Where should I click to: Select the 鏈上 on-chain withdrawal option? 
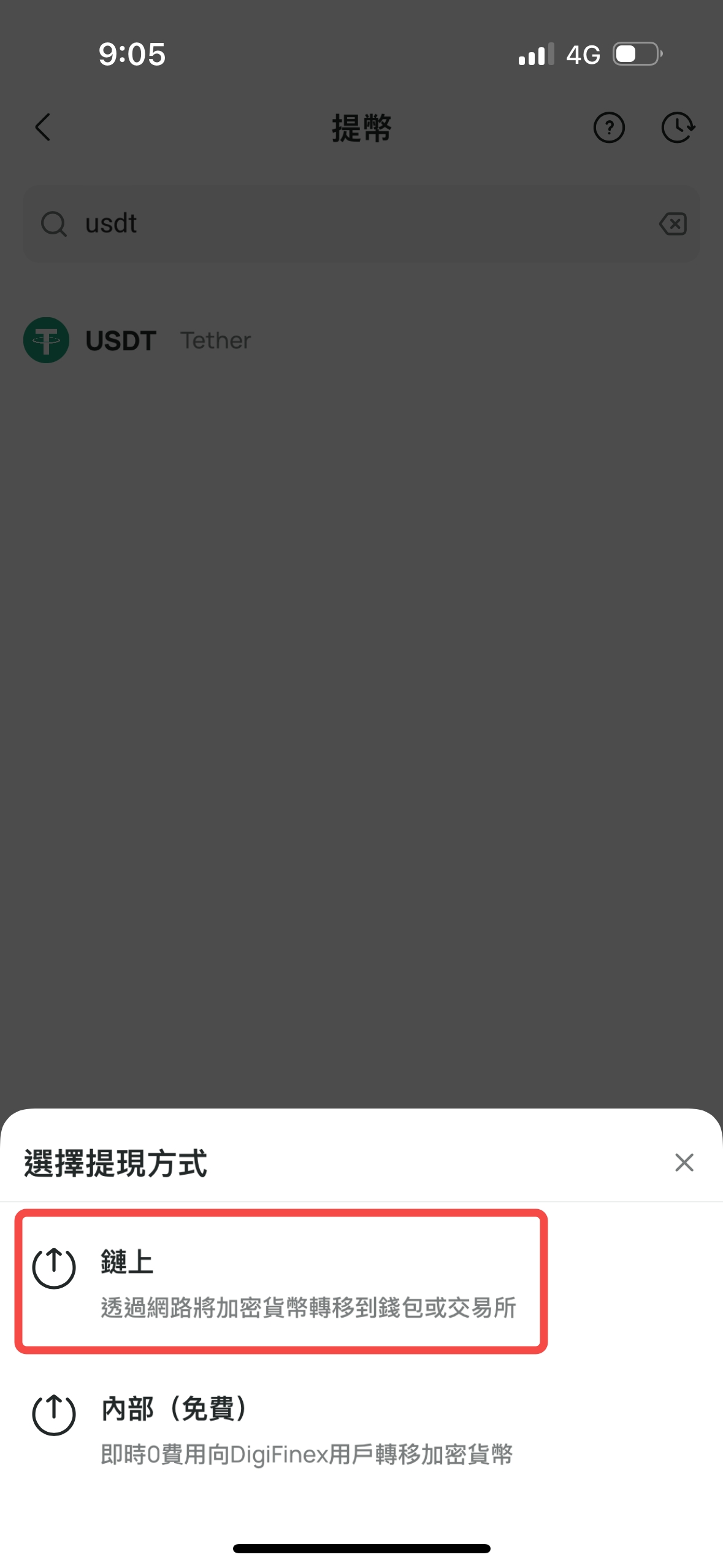pos(281,1282)
